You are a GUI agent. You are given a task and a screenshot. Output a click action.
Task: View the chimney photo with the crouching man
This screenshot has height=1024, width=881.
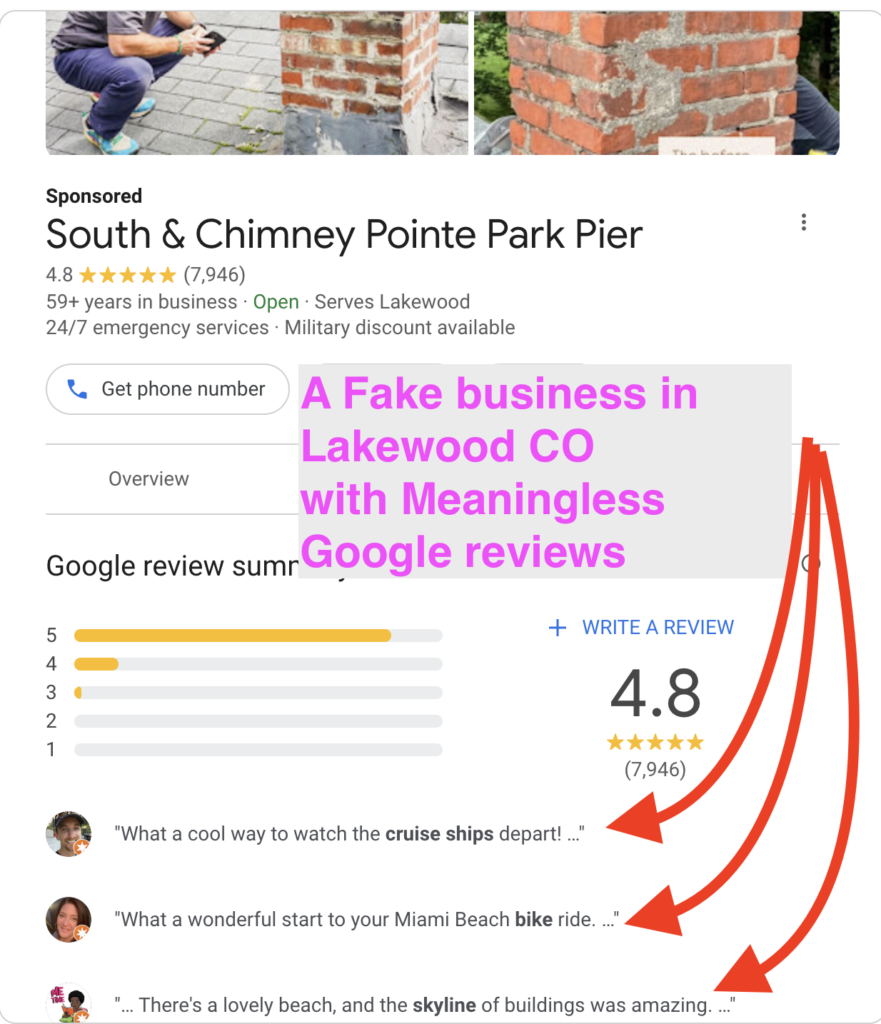click(256, 82)
